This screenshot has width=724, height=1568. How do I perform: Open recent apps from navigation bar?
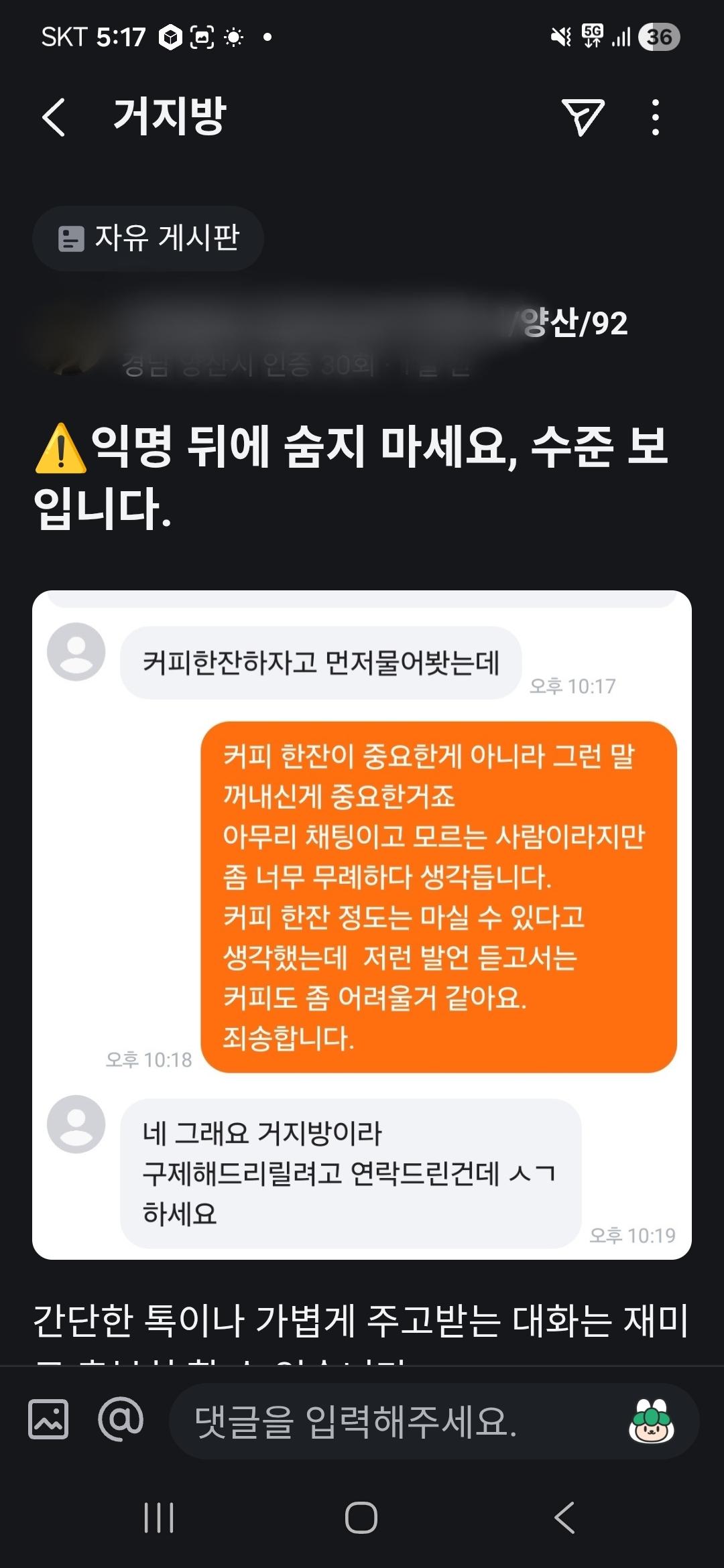click(160, 1518)
